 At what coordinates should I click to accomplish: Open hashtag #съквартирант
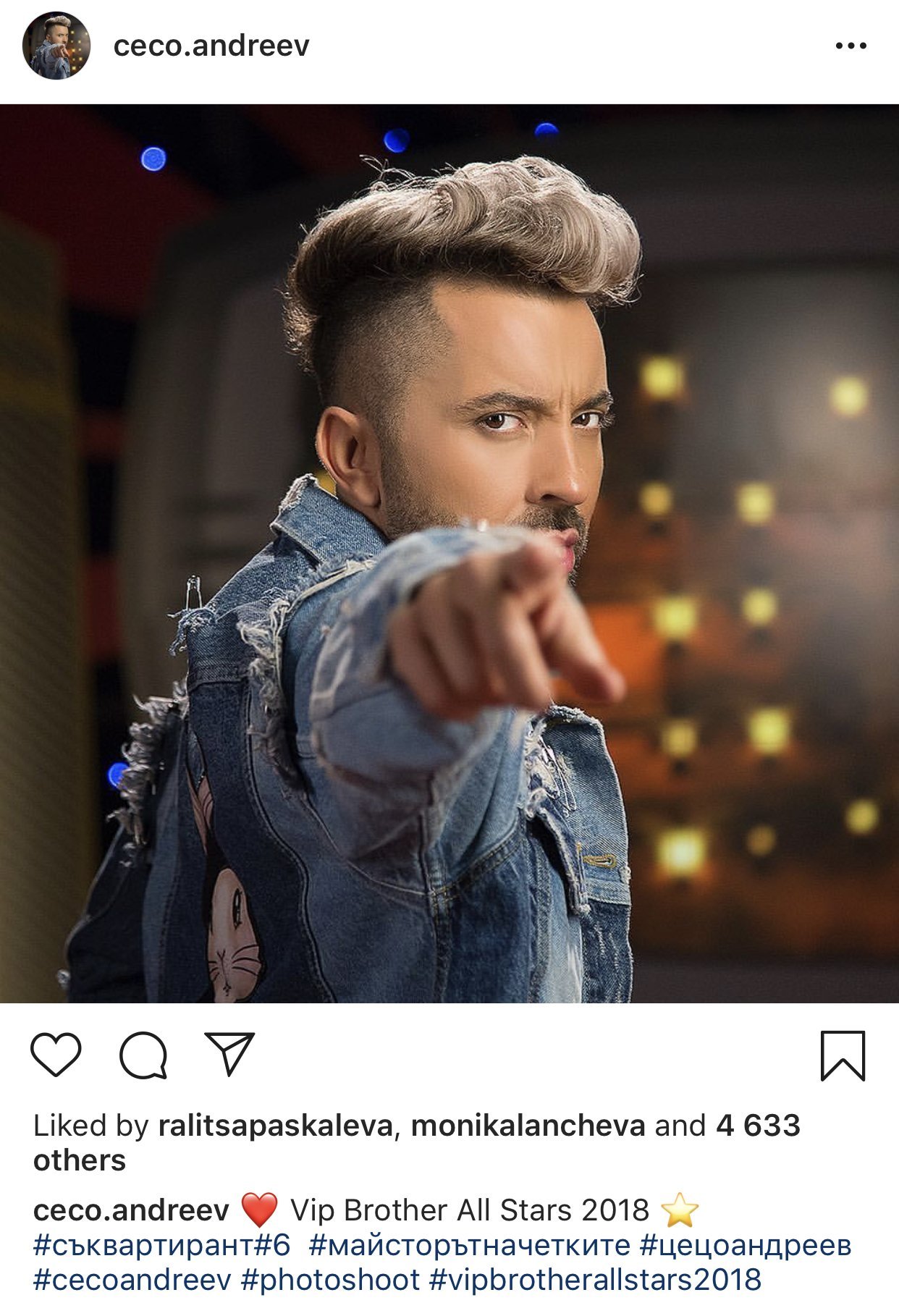point(151,1246)
